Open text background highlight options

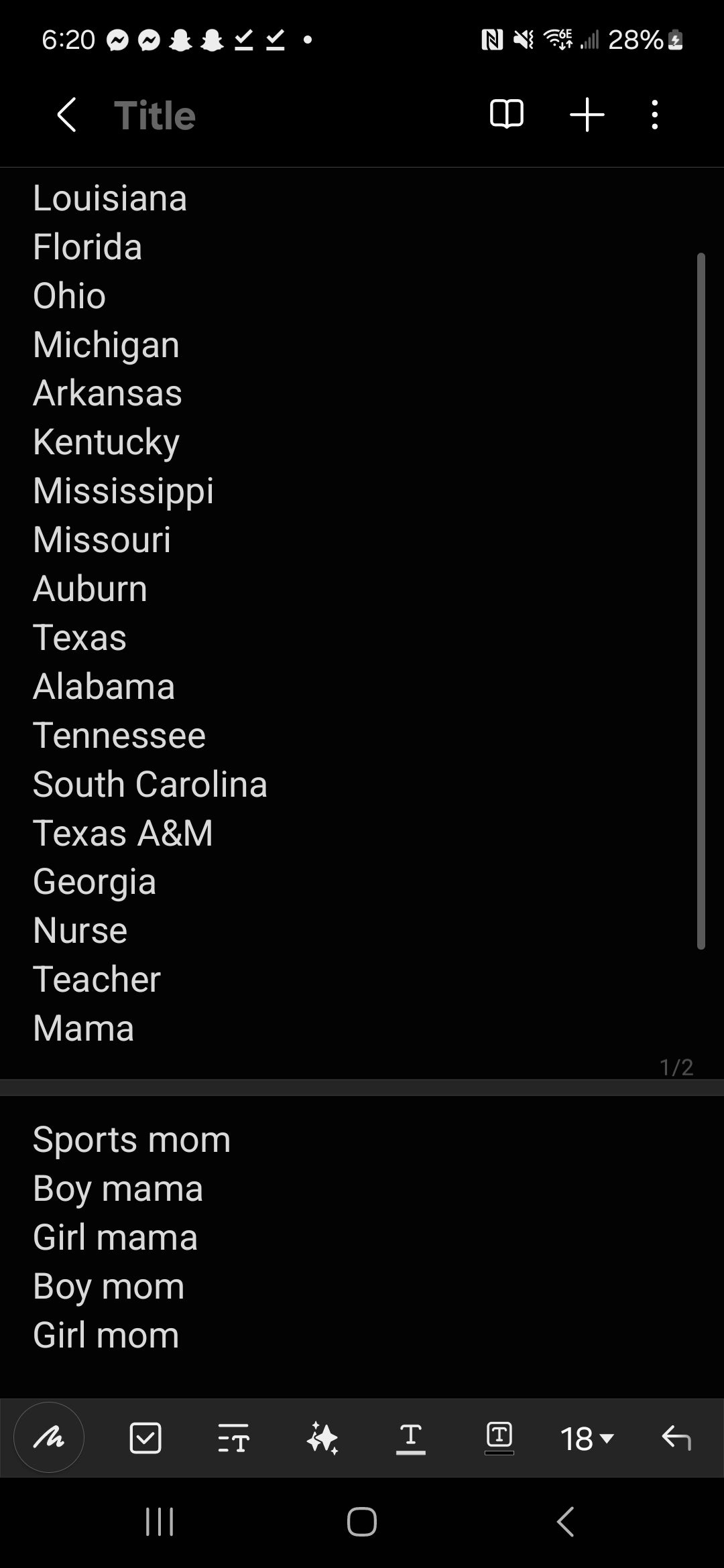click(x=499, y=1437)
